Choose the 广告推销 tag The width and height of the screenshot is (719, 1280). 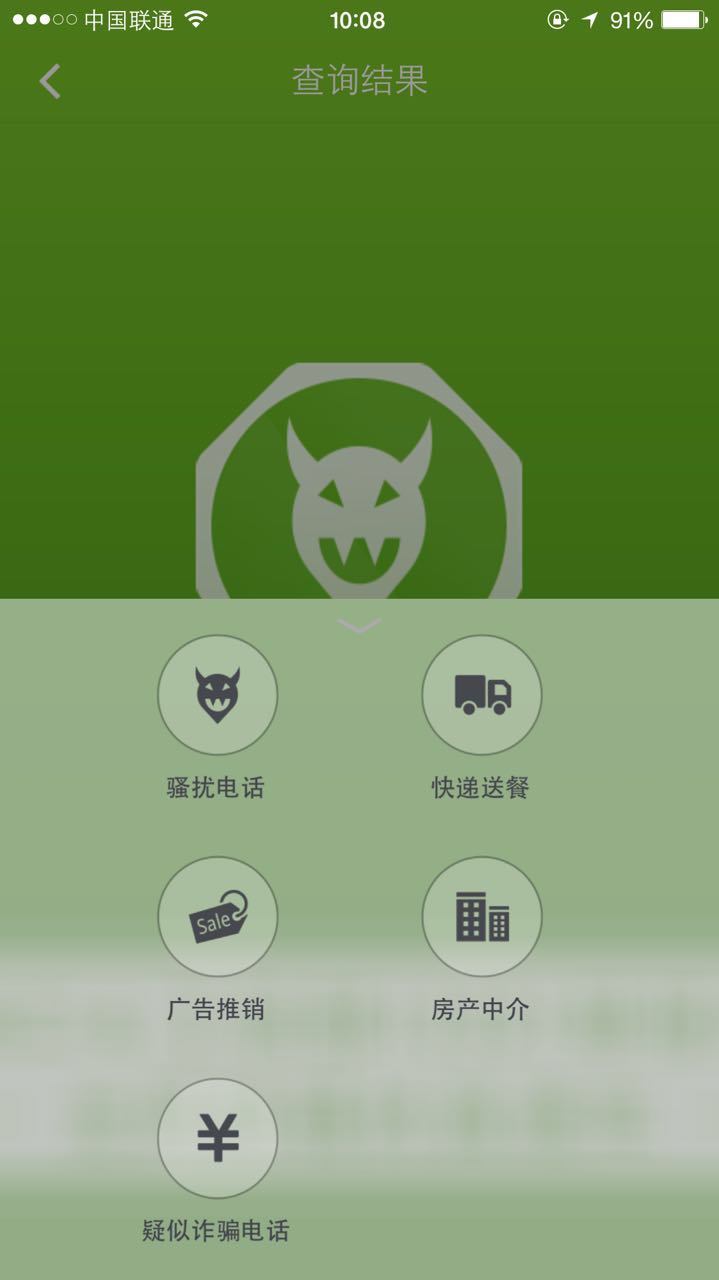217,916
